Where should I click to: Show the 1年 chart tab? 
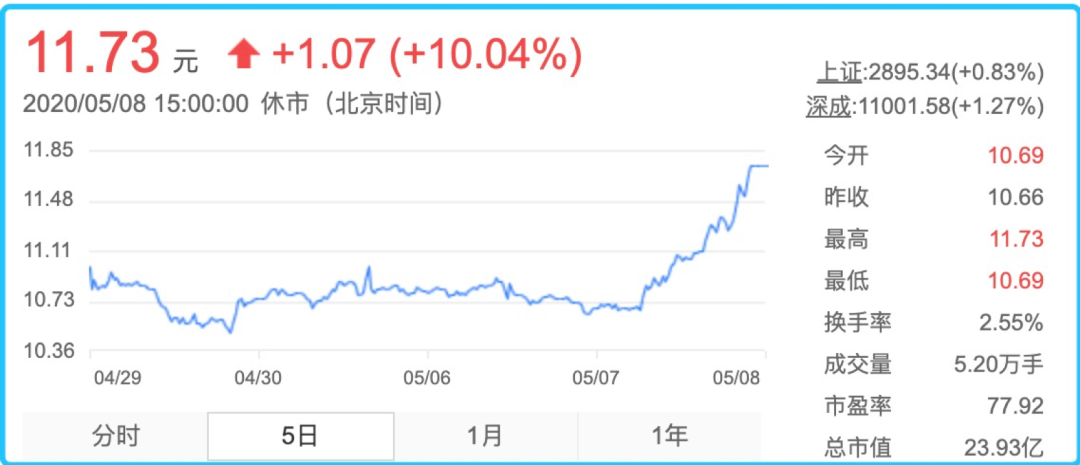[x=669, y=436]
